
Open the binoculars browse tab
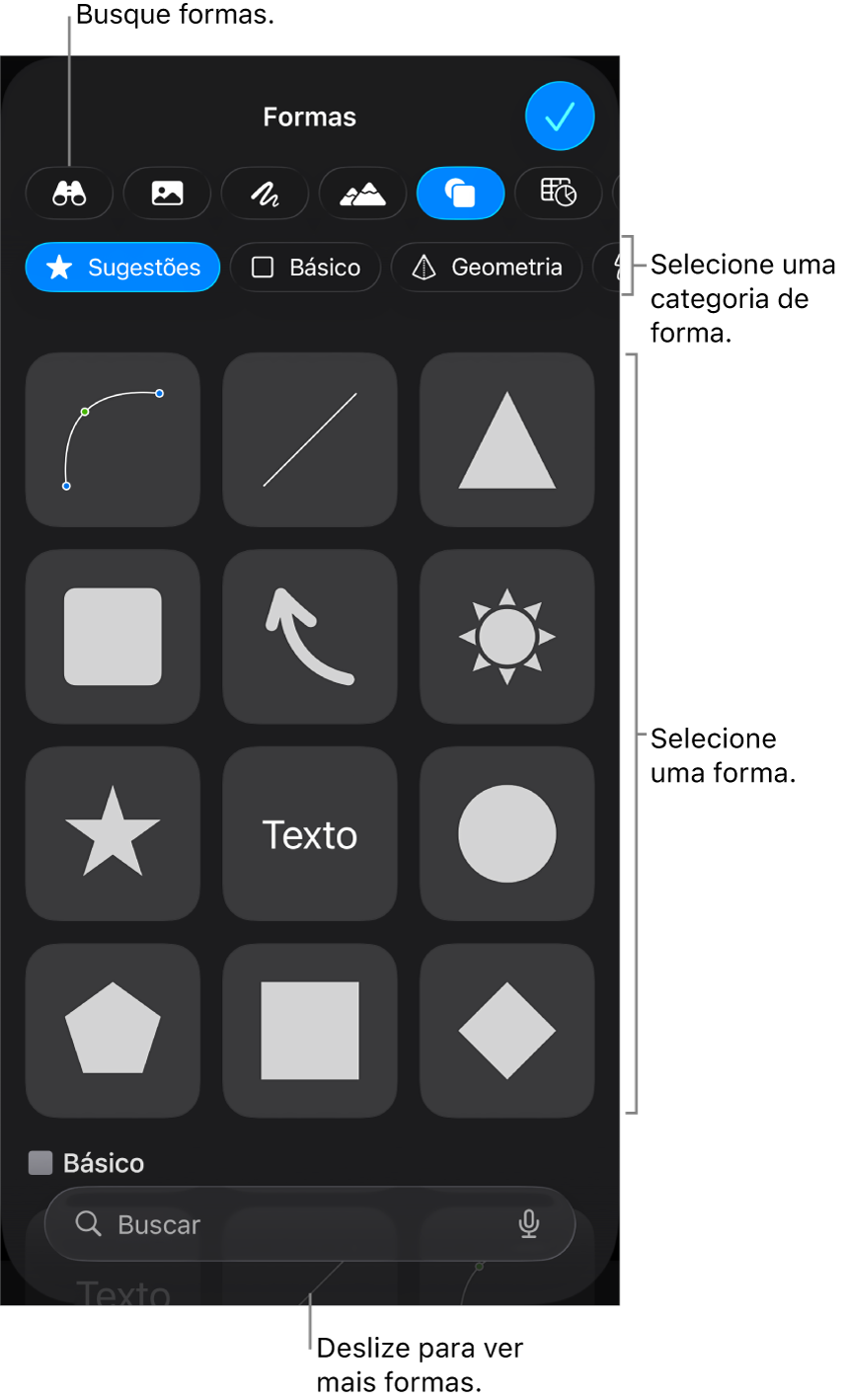pyautogui.click(x=69, y=193)
